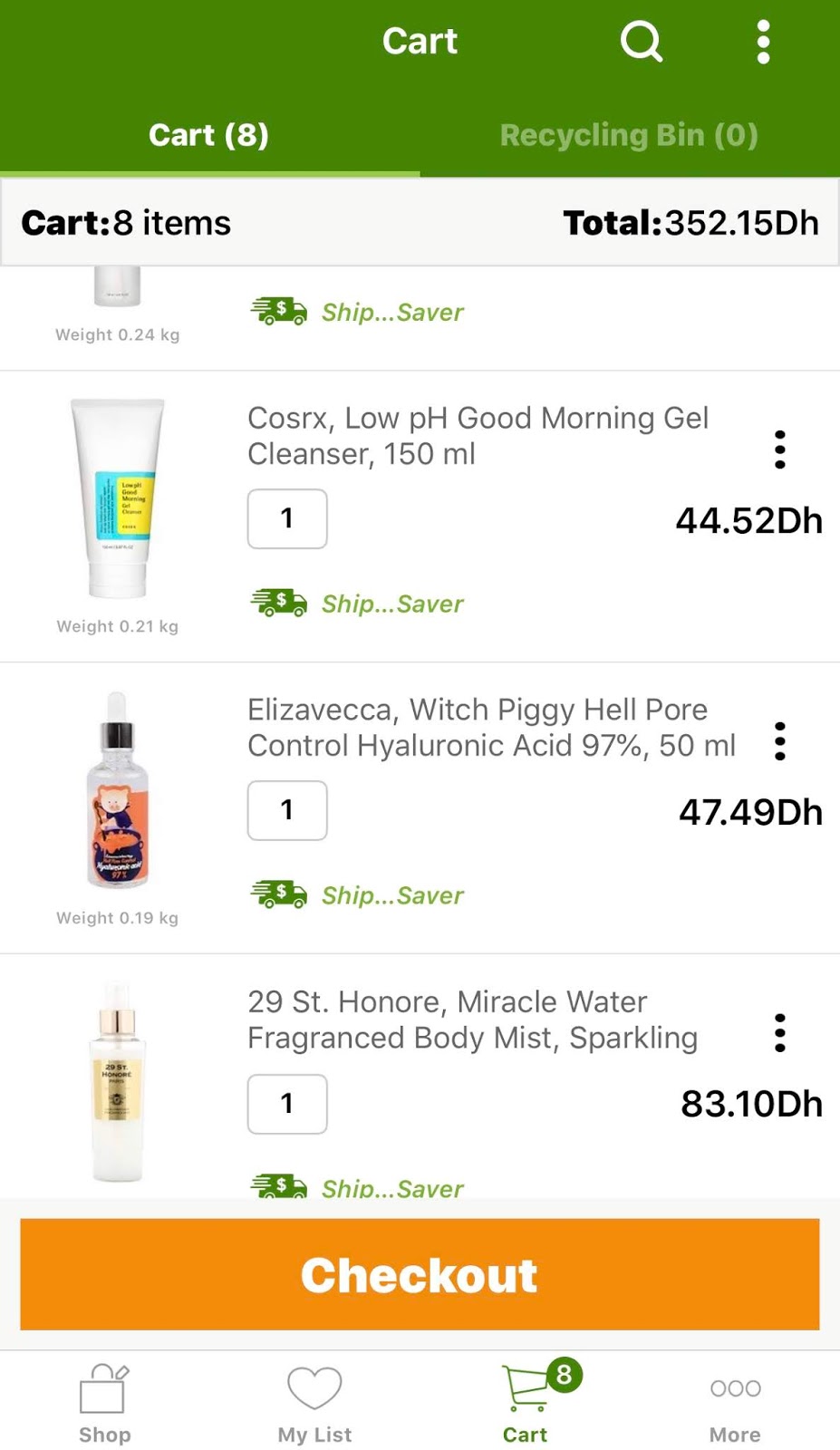Switch to the Recycling Bin tab
Screen dimensions: 840x1450
point(629,135)
